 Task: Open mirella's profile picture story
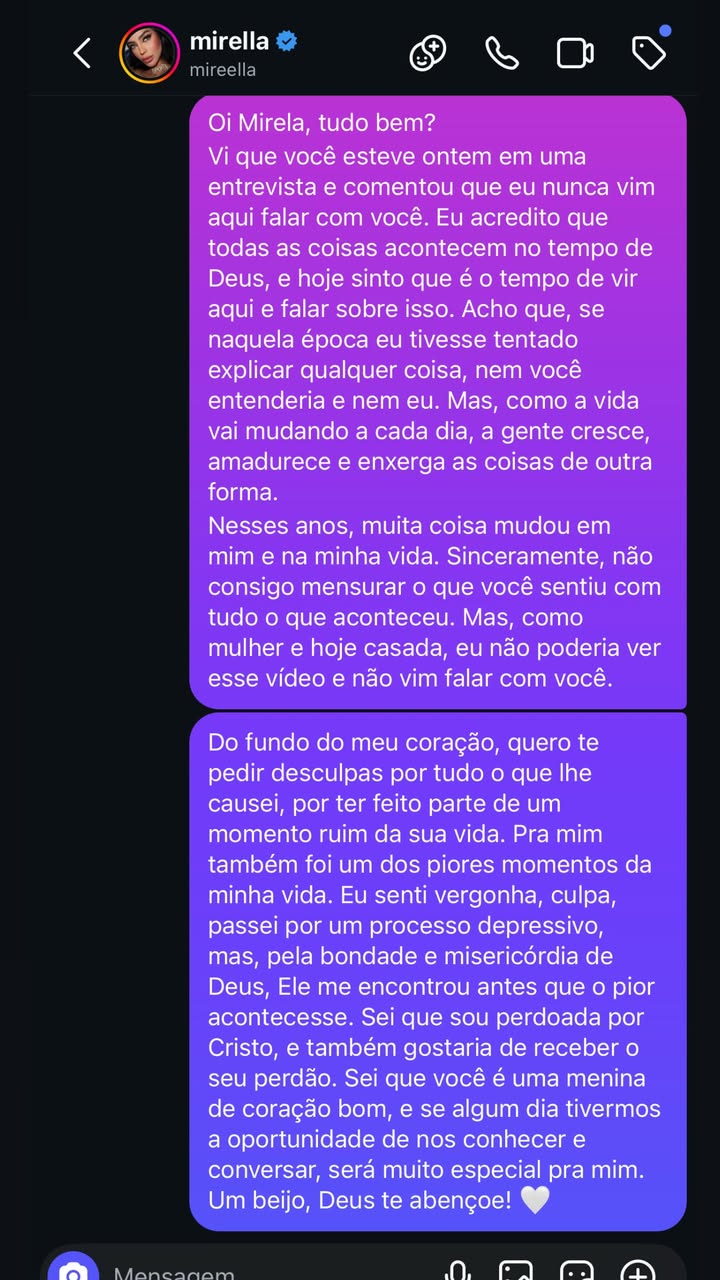click(149, 53)
